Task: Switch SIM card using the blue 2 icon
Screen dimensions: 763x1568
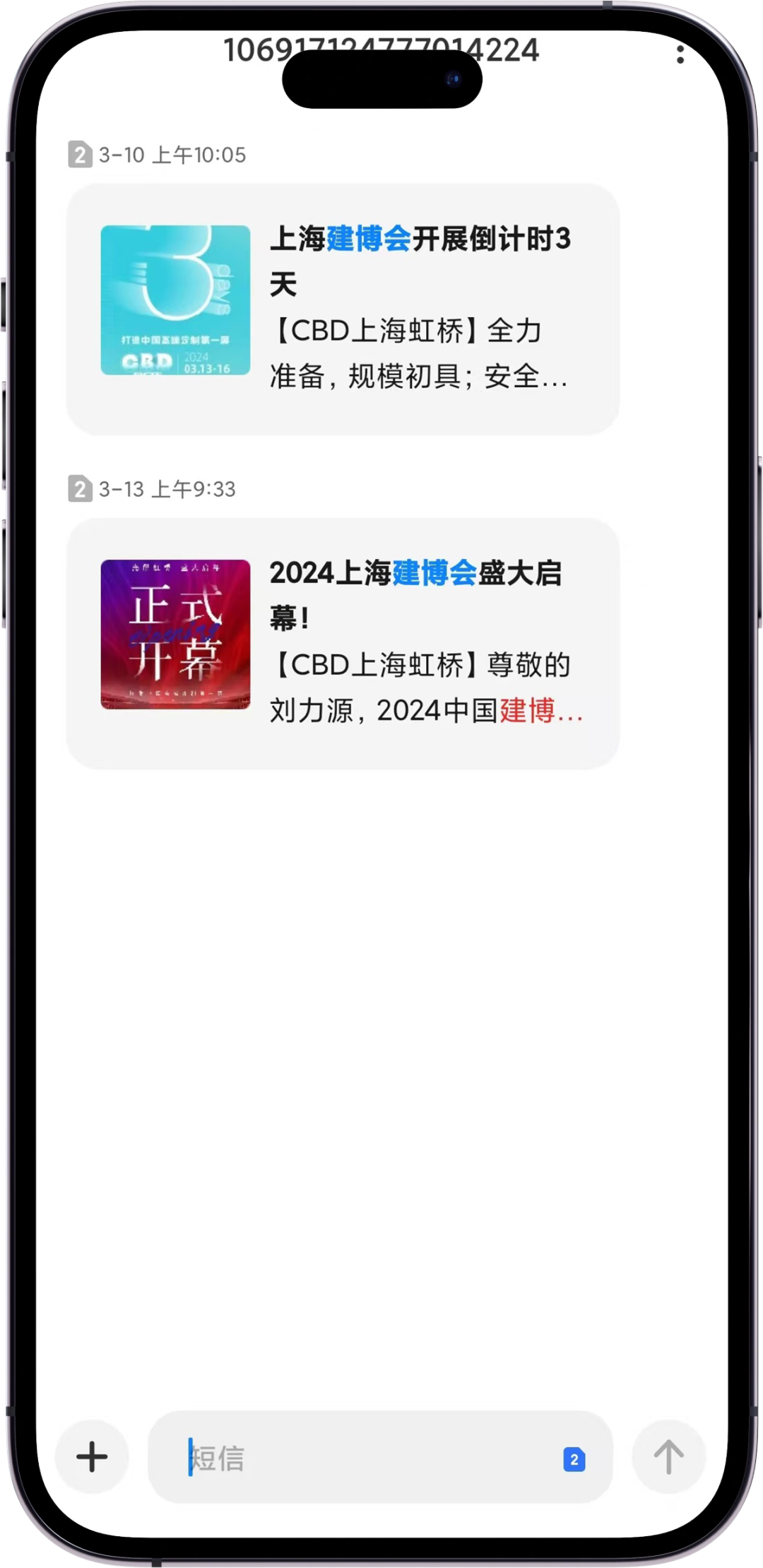Action: (574, 1459)
